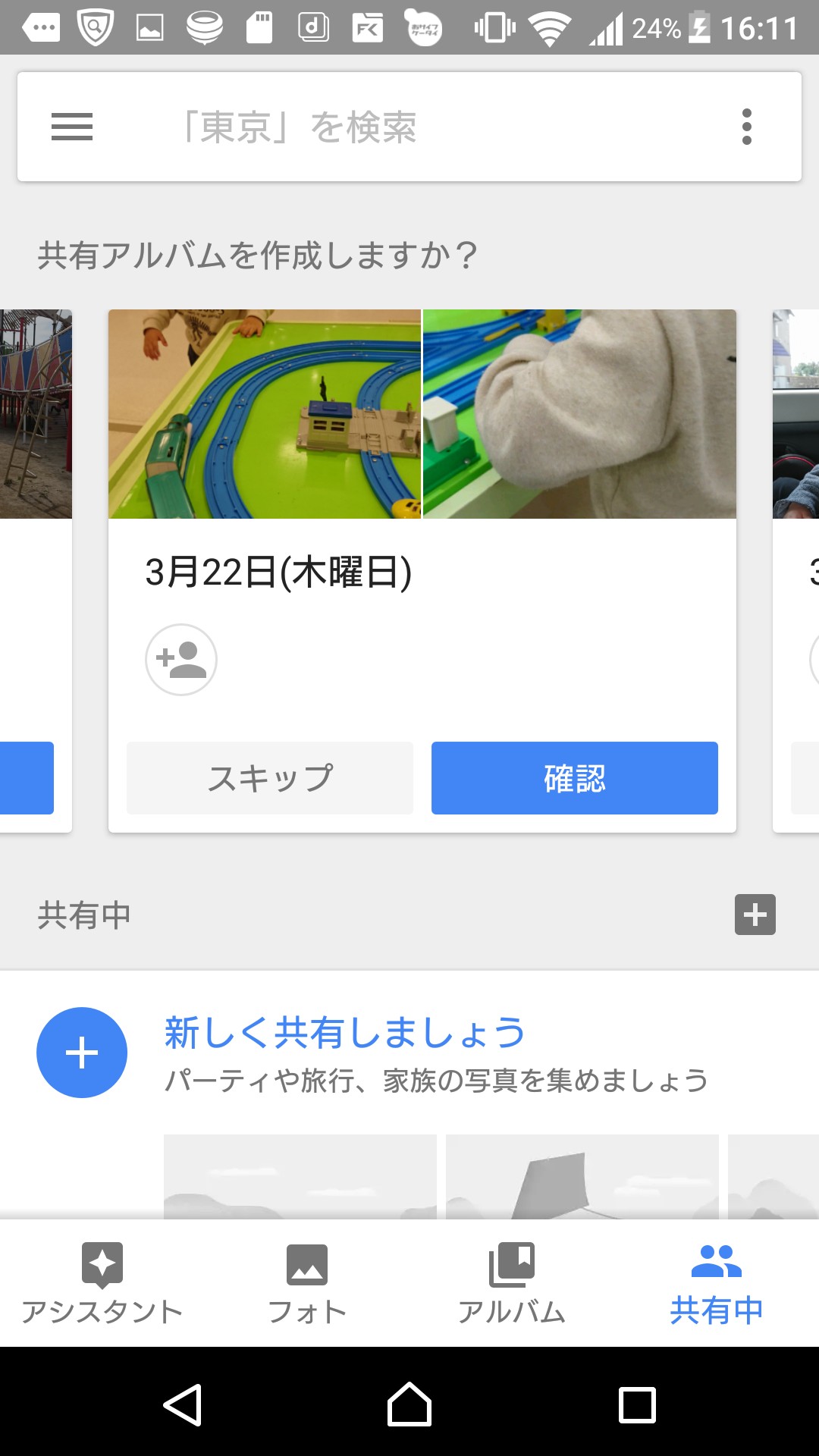The image size is (819, 1456).
Task: Select the 共有中 tab
Action: [x=716, y=1283]
